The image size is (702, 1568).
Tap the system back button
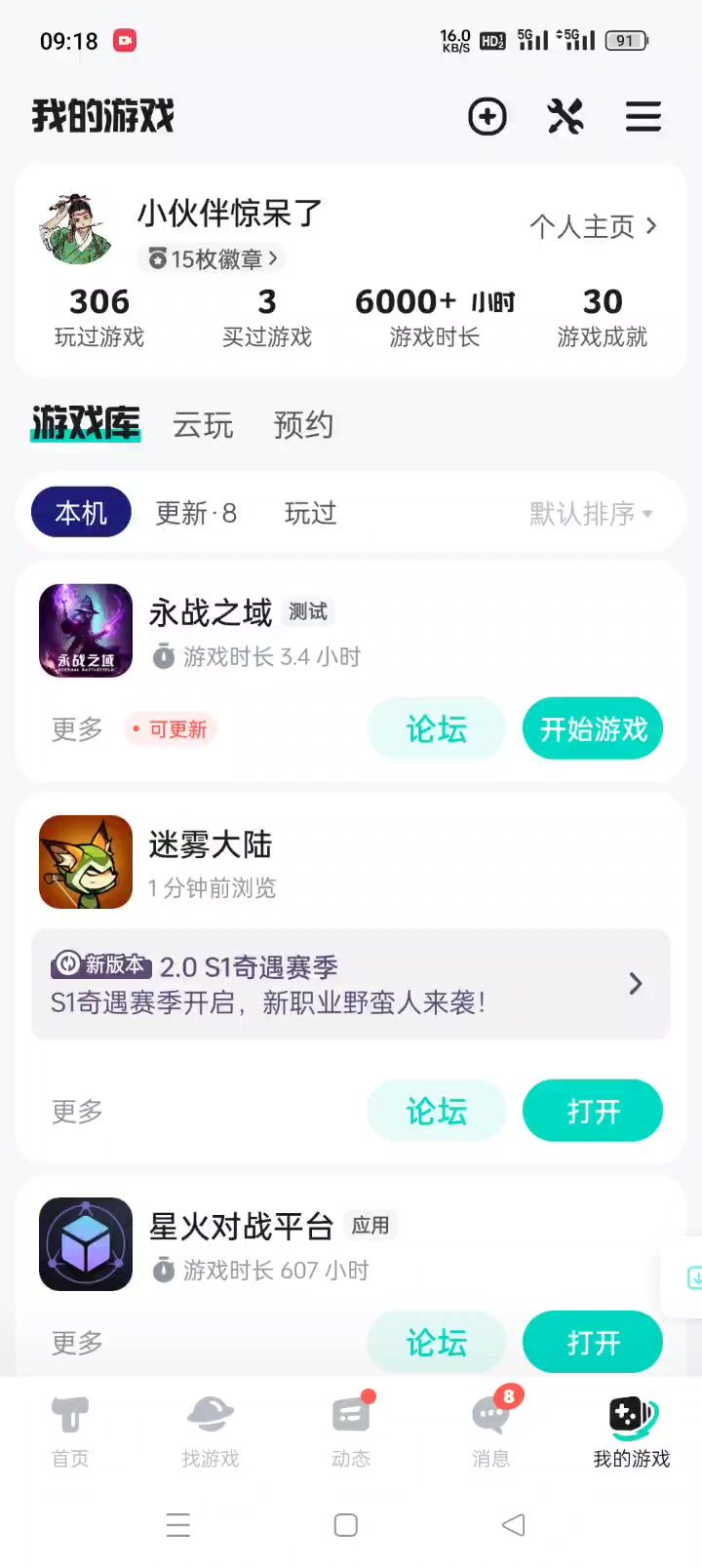point(513,1525)
